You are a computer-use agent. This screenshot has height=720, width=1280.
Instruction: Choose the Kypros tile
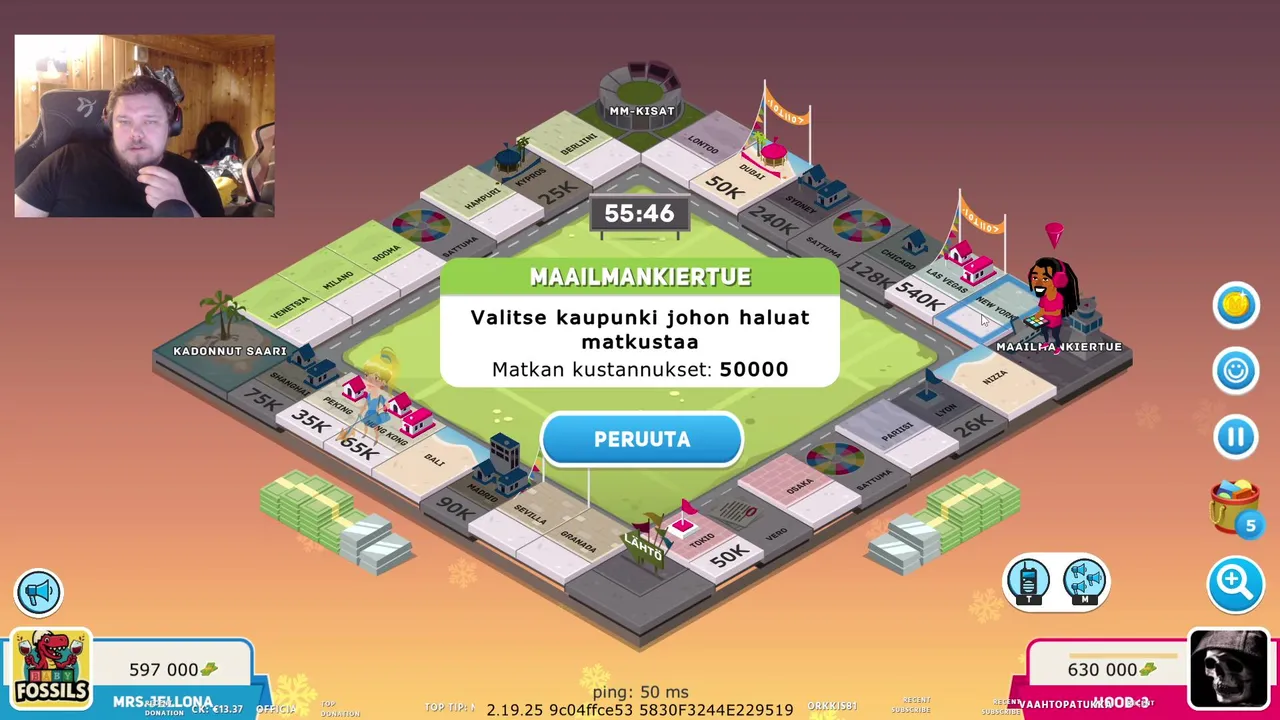[531, 182]
